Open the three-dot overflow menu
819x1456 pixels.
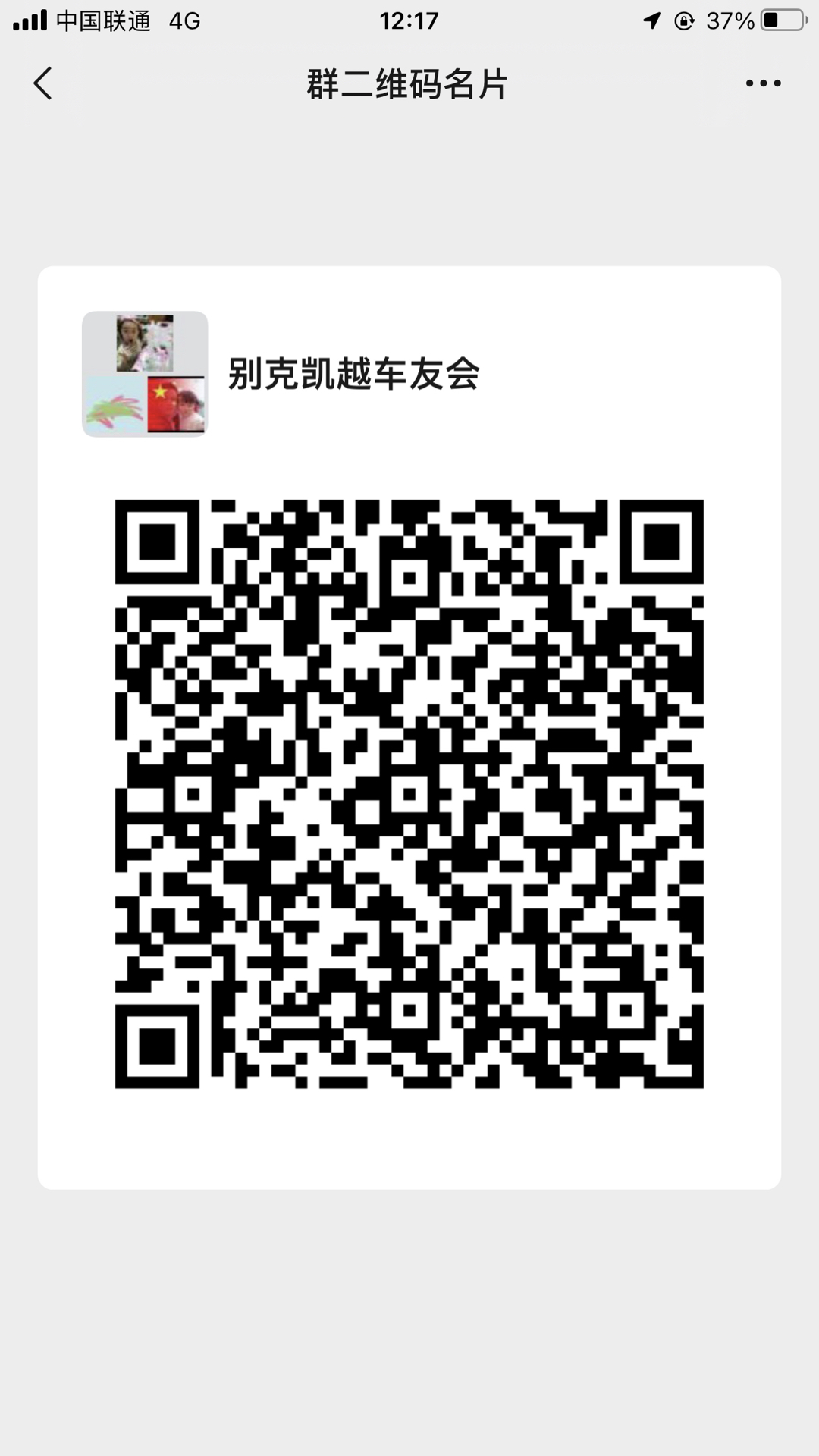763,83
